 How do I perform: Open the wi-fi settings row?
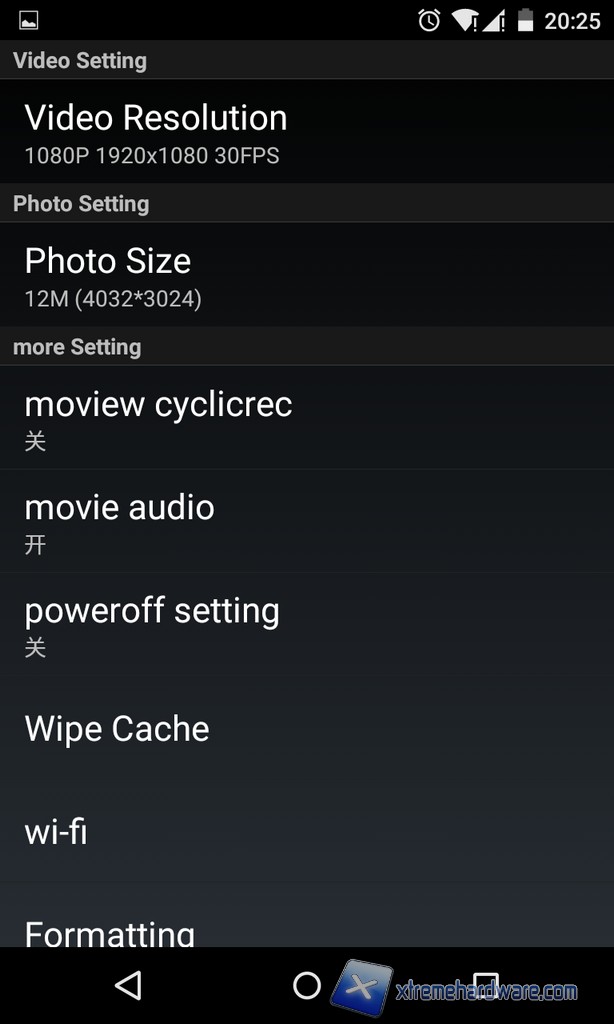tap(306, 831)
